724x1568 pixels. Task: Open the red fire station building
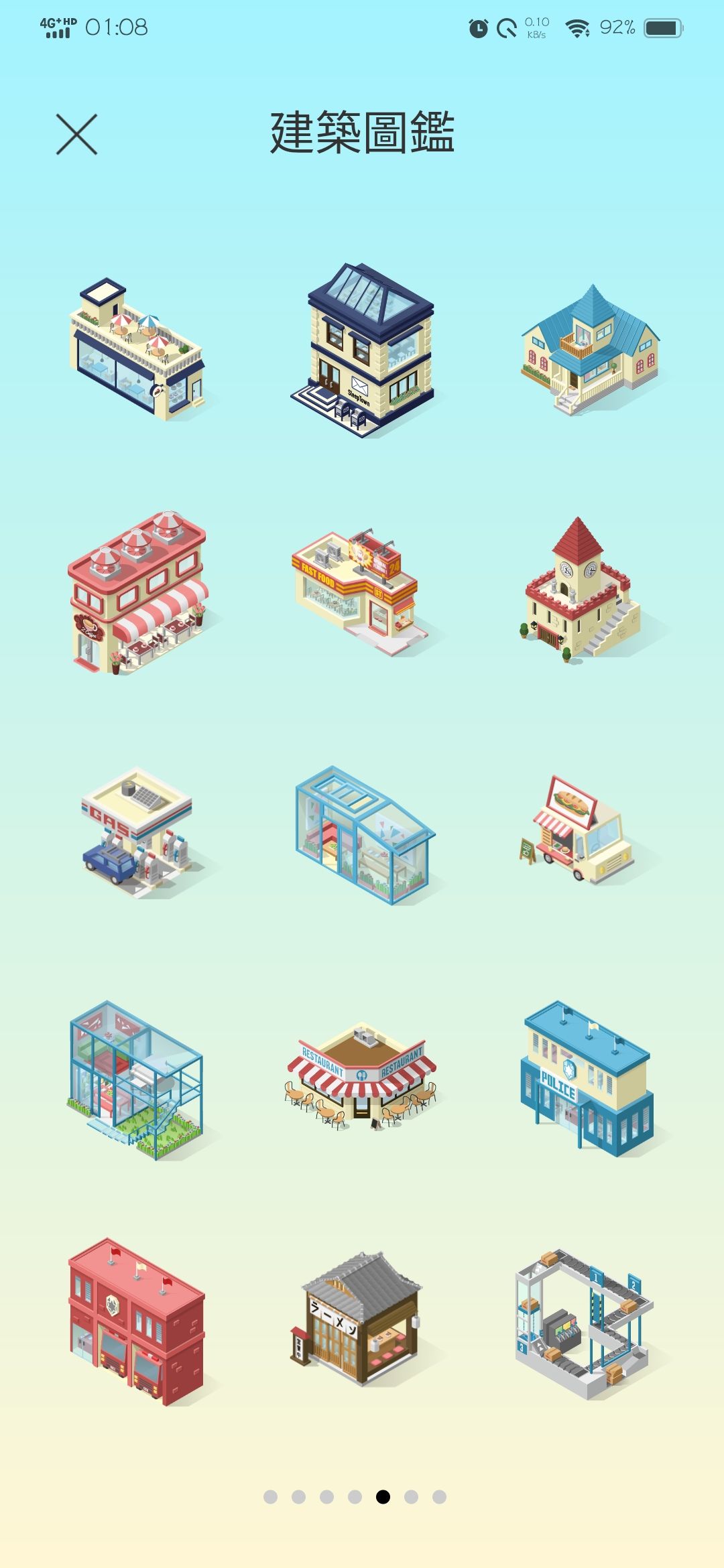point(137,1321)
